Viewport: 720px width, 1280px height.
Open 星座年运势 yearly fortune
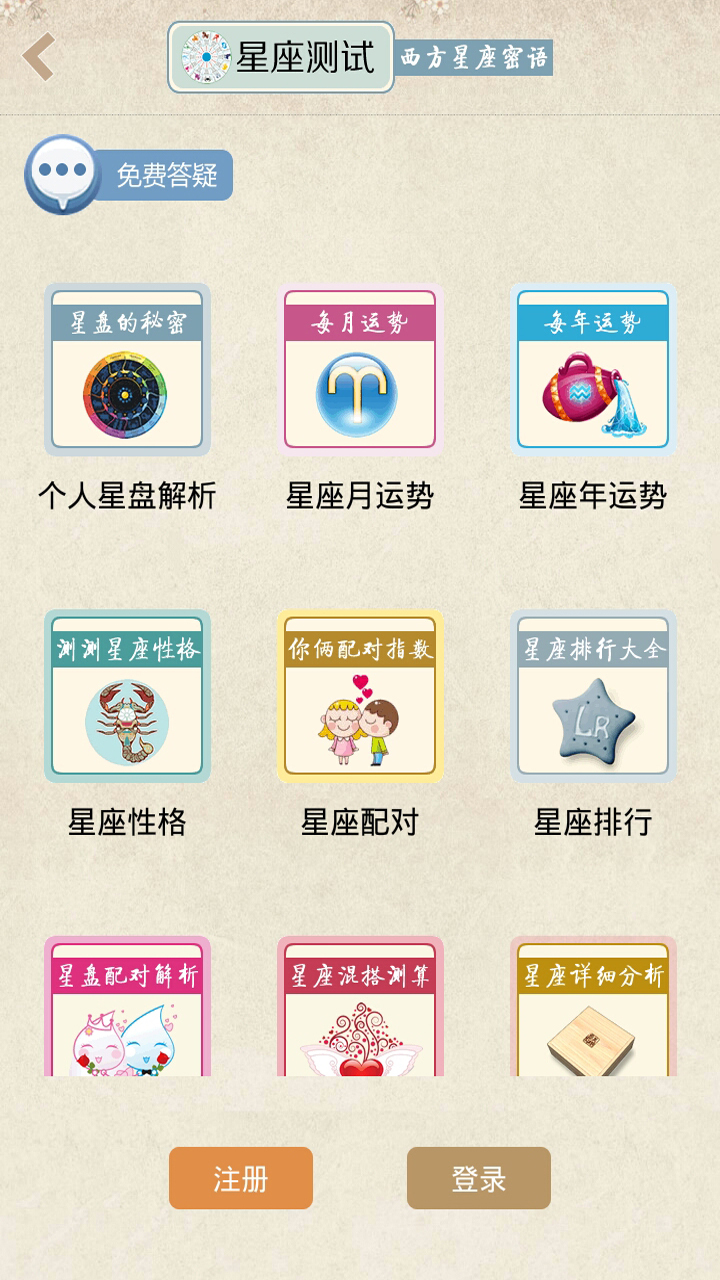coord(593,370)
